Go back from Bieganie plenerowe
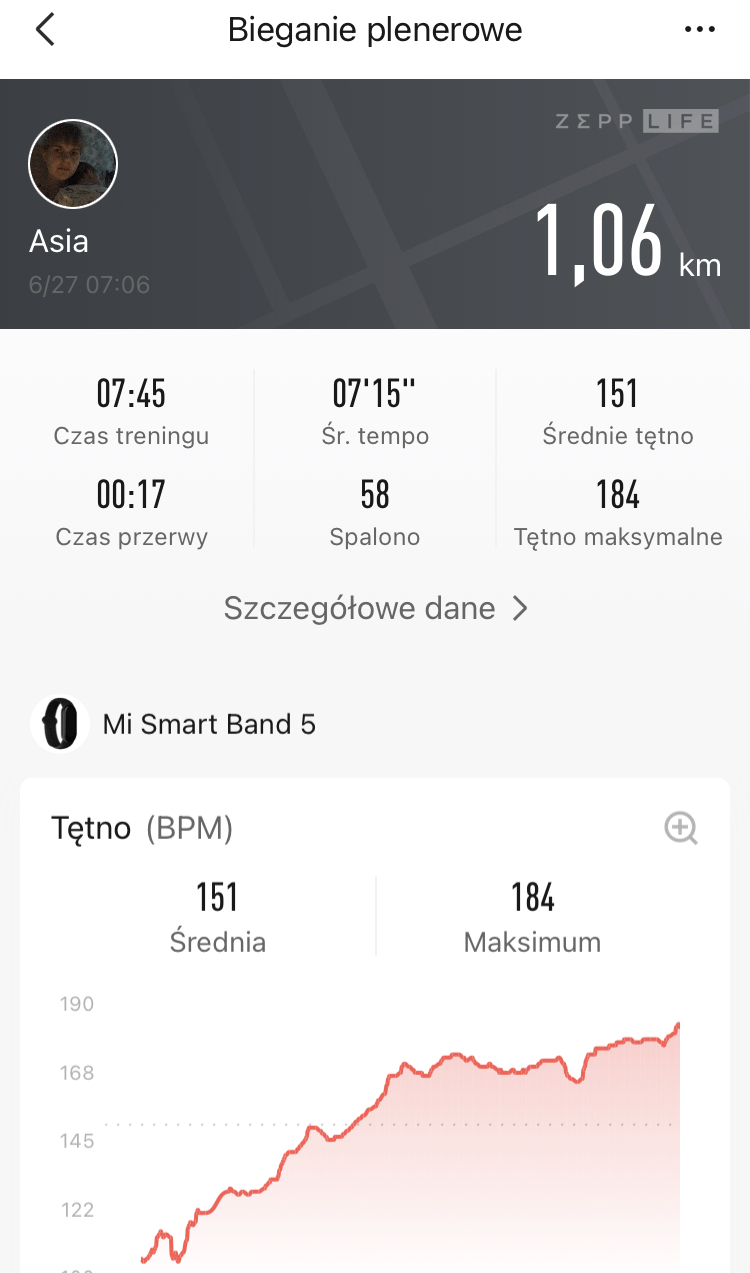This screenshot has height=1273, width=750. pyautogui.click(x=45, y=30)
